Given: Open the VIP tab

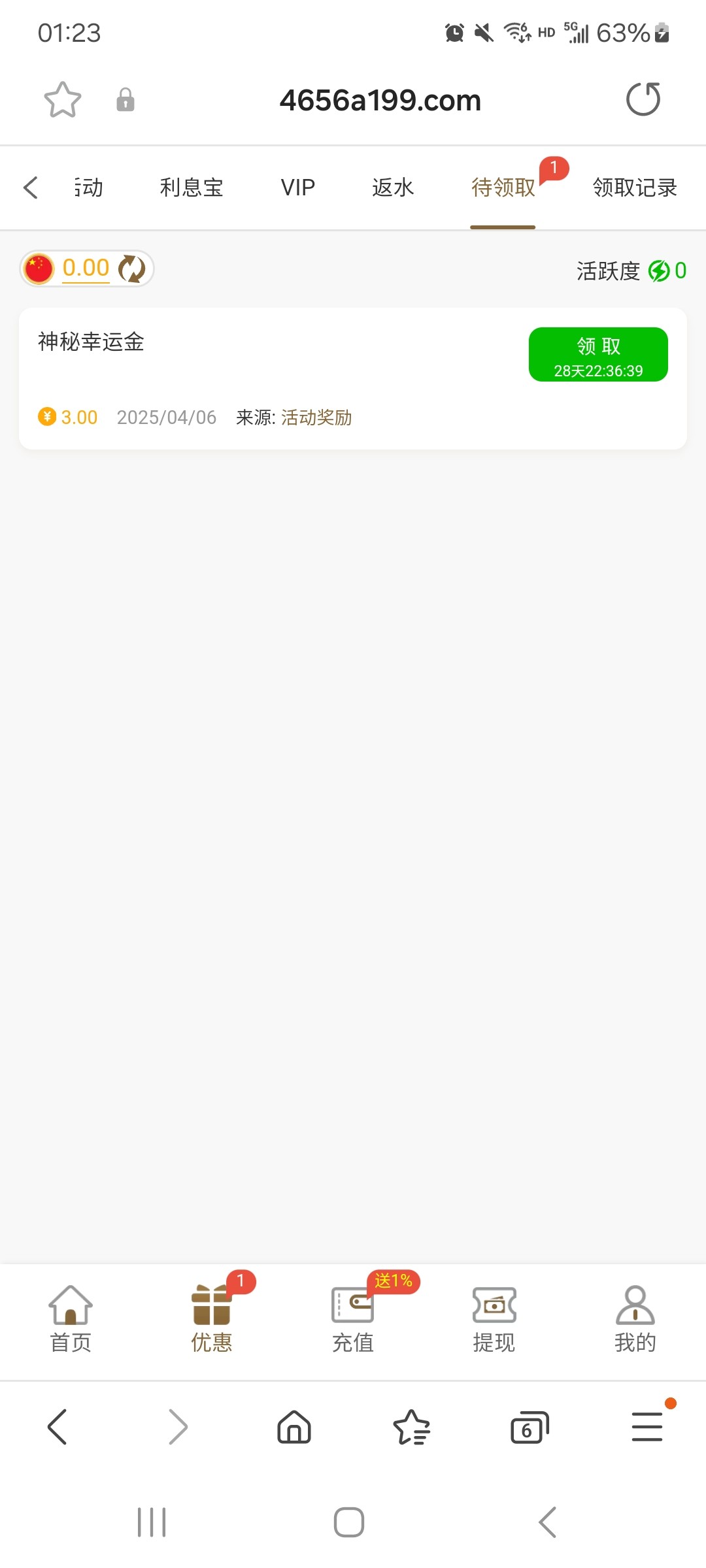Looking at the screenshot, I should (298, 188).
